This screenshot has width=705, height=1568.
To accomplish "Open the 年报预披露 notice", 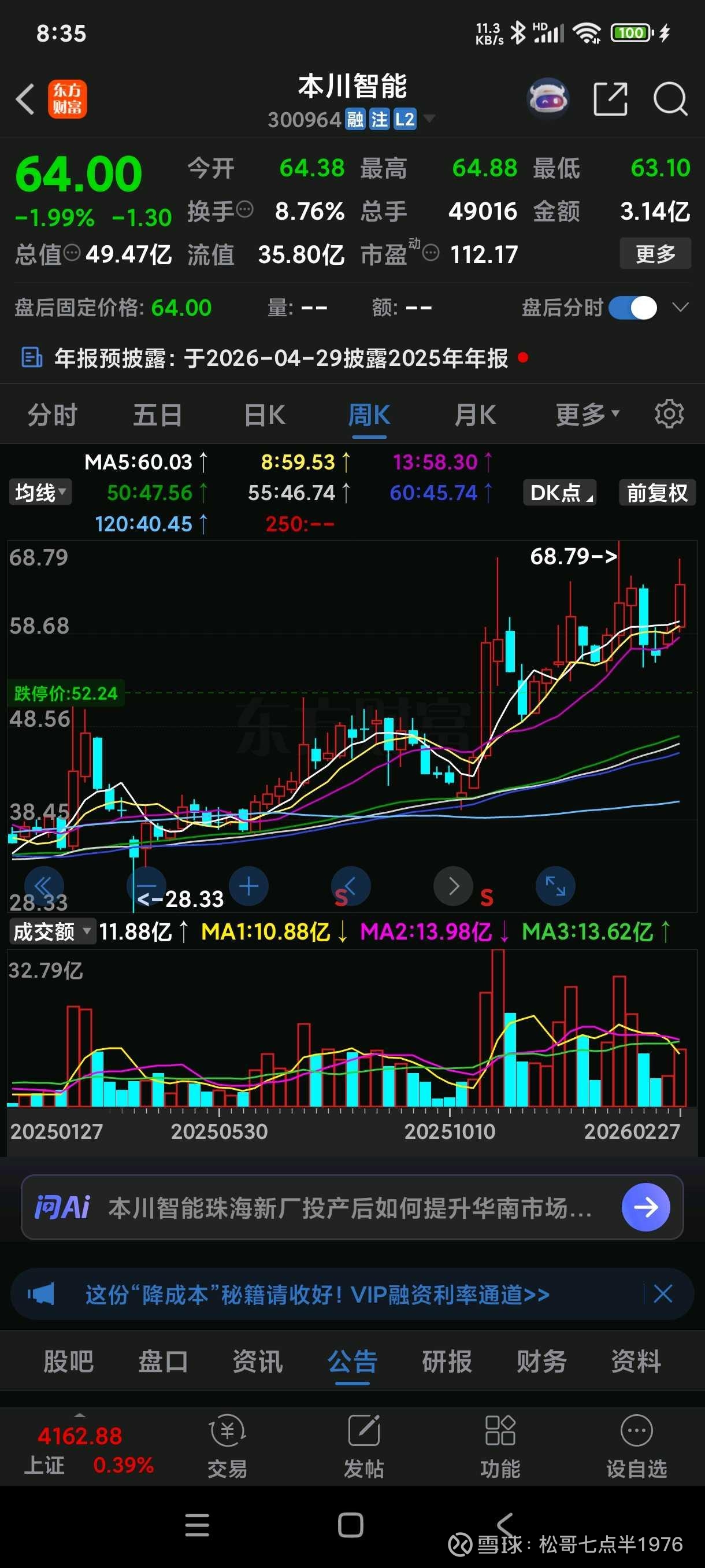I will point(281,358).
